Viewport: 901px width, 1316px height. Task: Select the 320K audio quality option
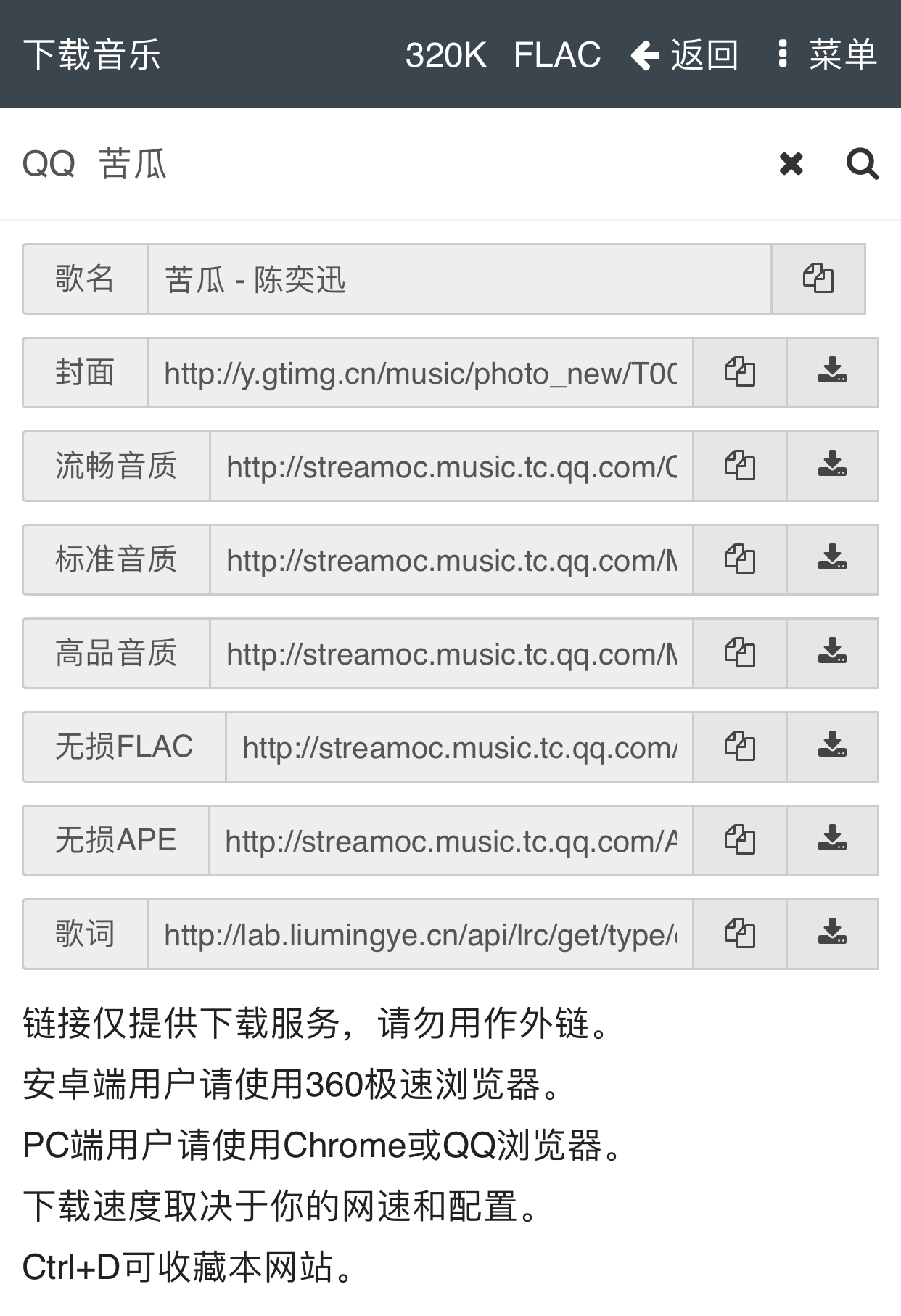[x=447, y=54]
